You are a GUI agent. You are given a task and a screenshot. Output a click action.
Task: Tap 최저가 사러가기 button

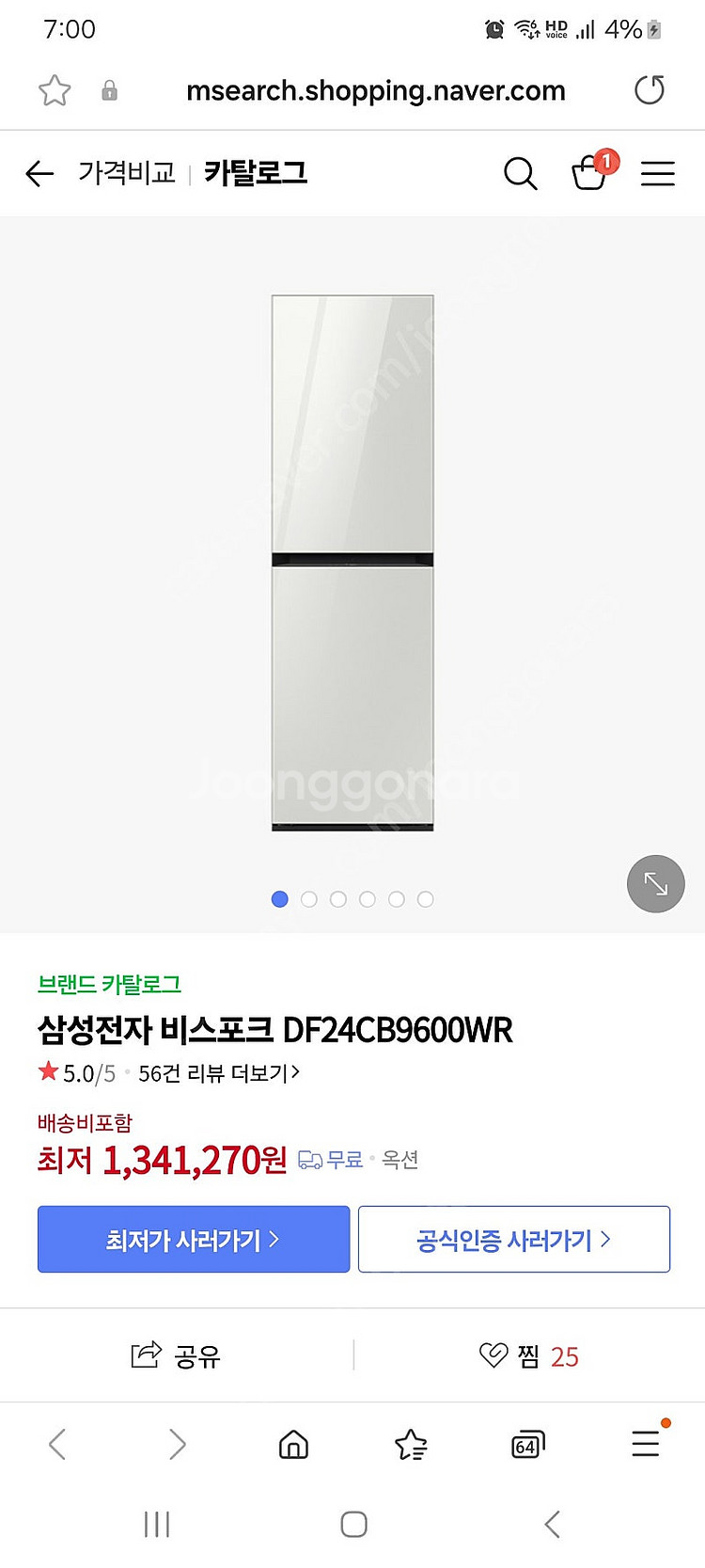tap(194, 1240)
